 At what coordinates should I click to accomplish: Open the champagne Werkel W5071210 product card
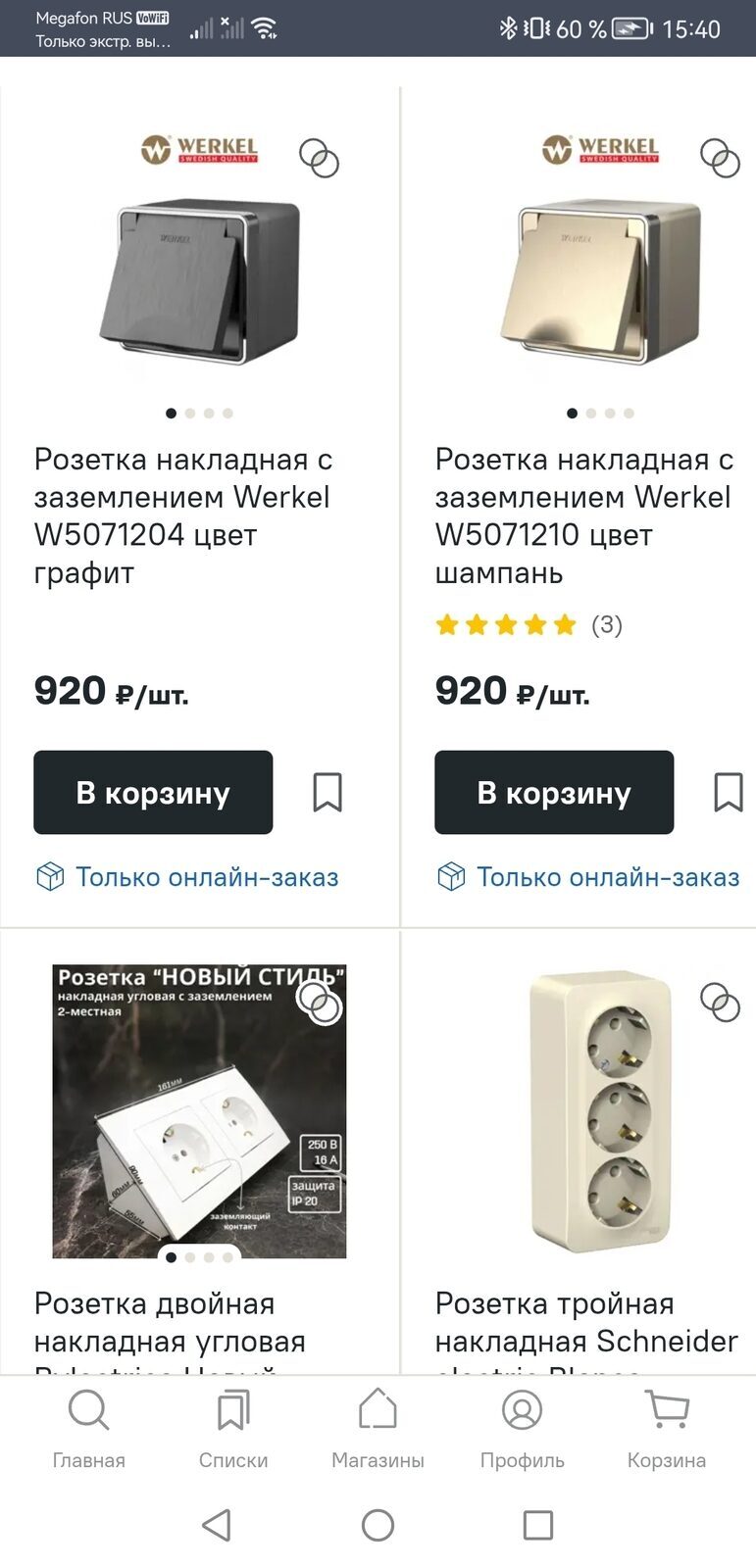583,515
